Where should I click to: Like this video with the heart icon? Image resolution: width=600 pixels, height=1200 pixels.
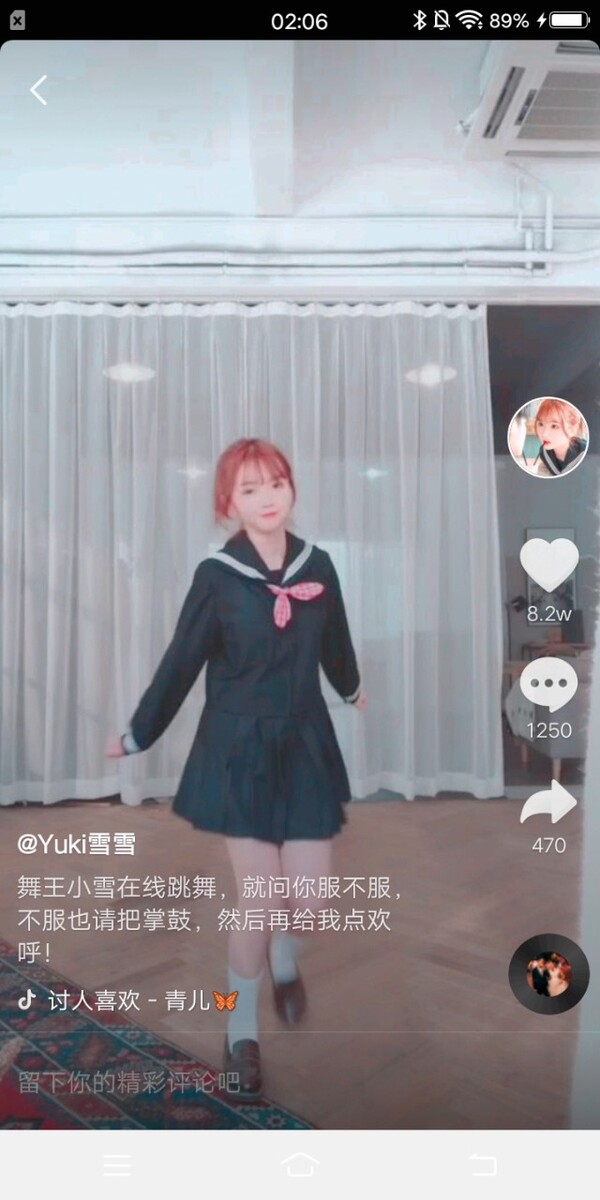[x=549, y=566]
